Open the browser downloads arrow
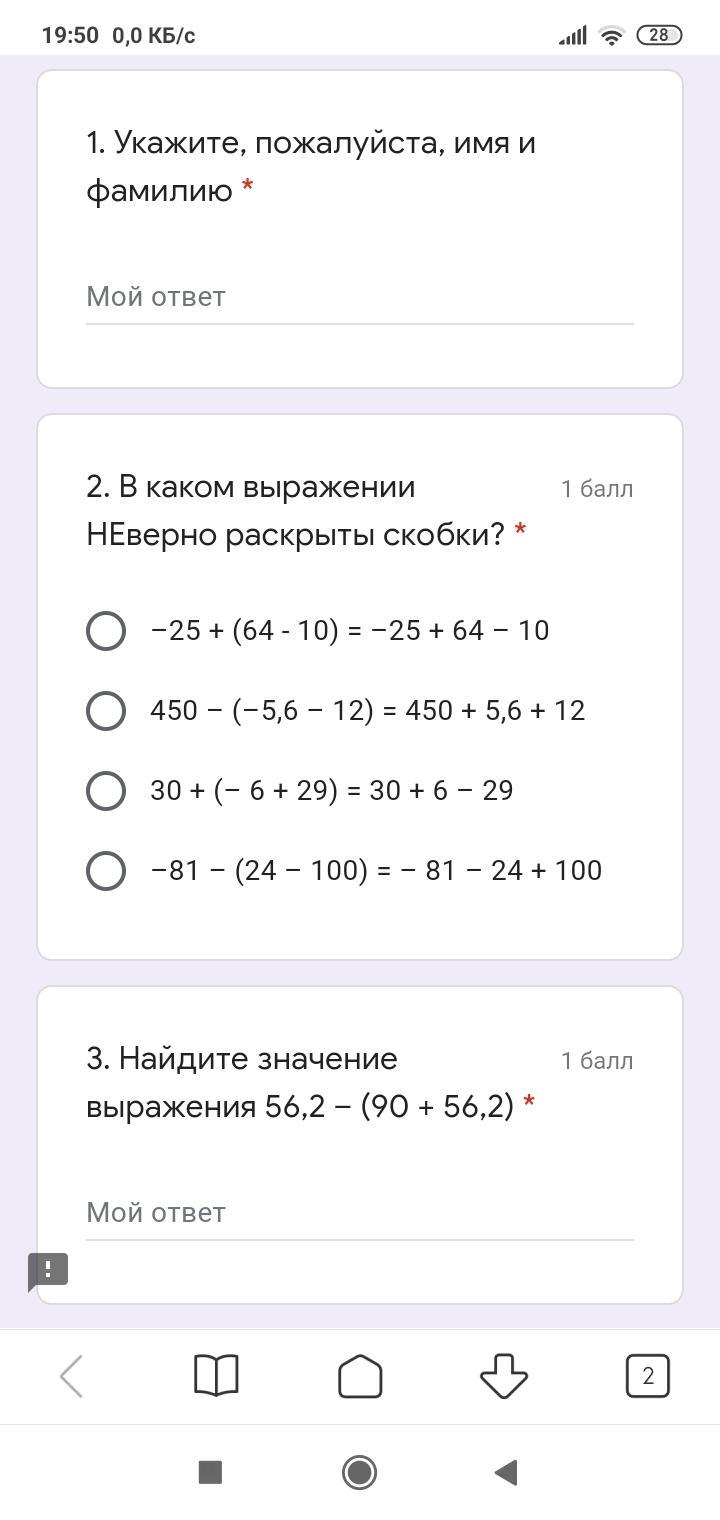Viewport: 720px width, 1520px height. click(504, 1376)
